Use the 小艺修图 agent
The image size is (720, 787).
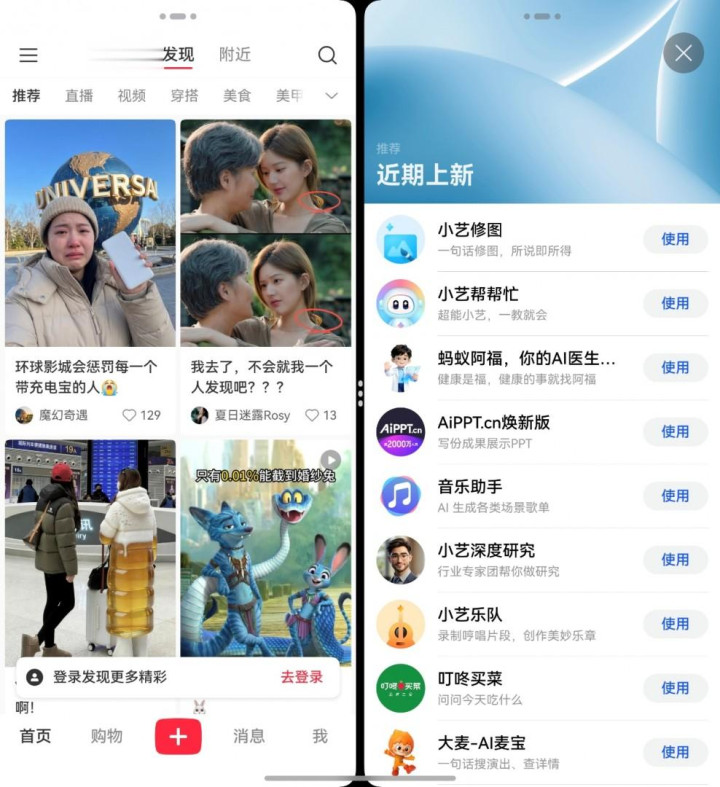tap(675, 239)
